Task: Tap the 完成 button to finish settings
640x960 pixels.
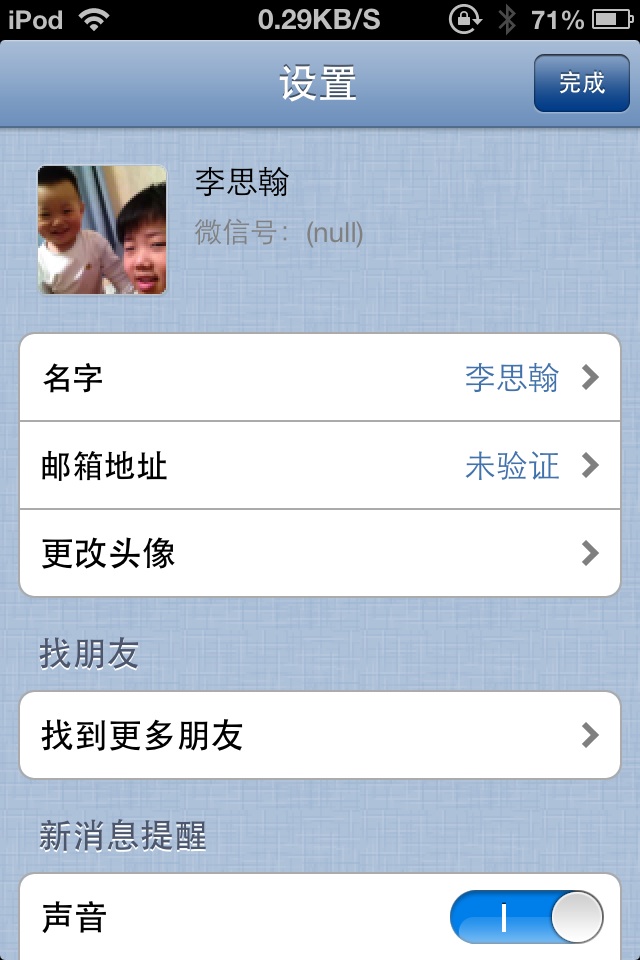Action: [x=581, y=83]
